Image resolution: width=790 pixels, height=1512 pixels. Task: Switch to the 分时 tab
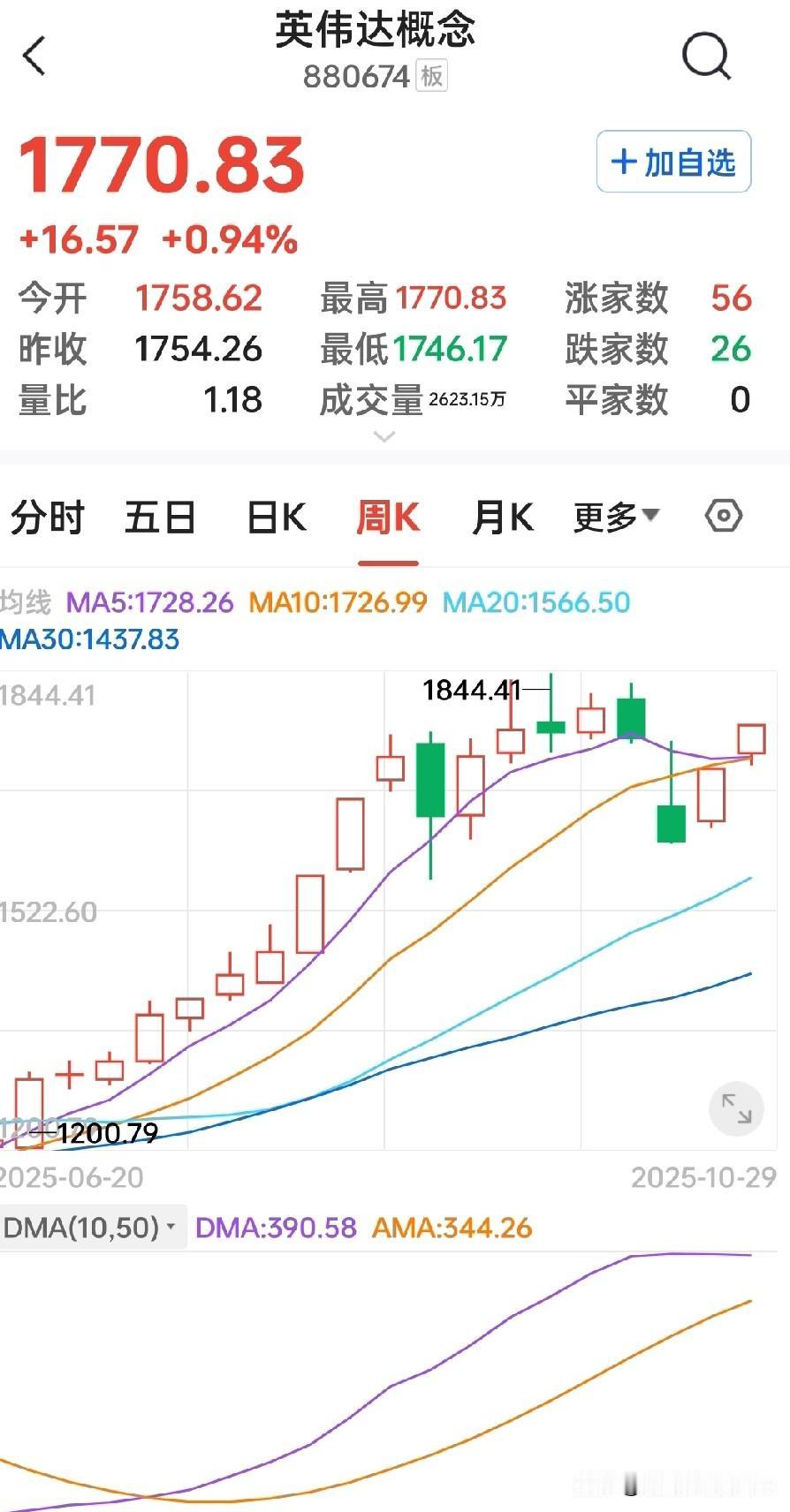[46, 518]
